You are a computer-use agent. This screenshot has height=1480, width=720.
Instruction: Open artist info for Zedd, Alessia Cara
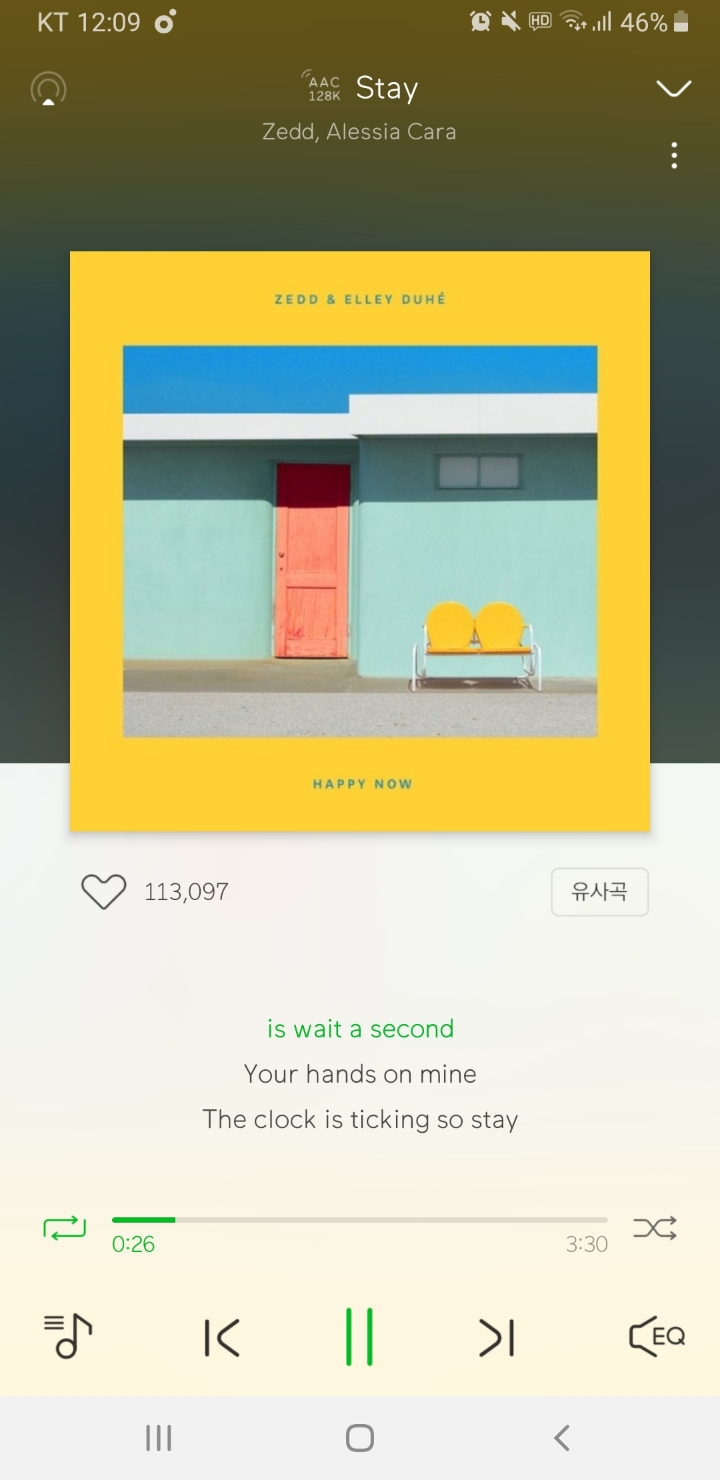359,132
